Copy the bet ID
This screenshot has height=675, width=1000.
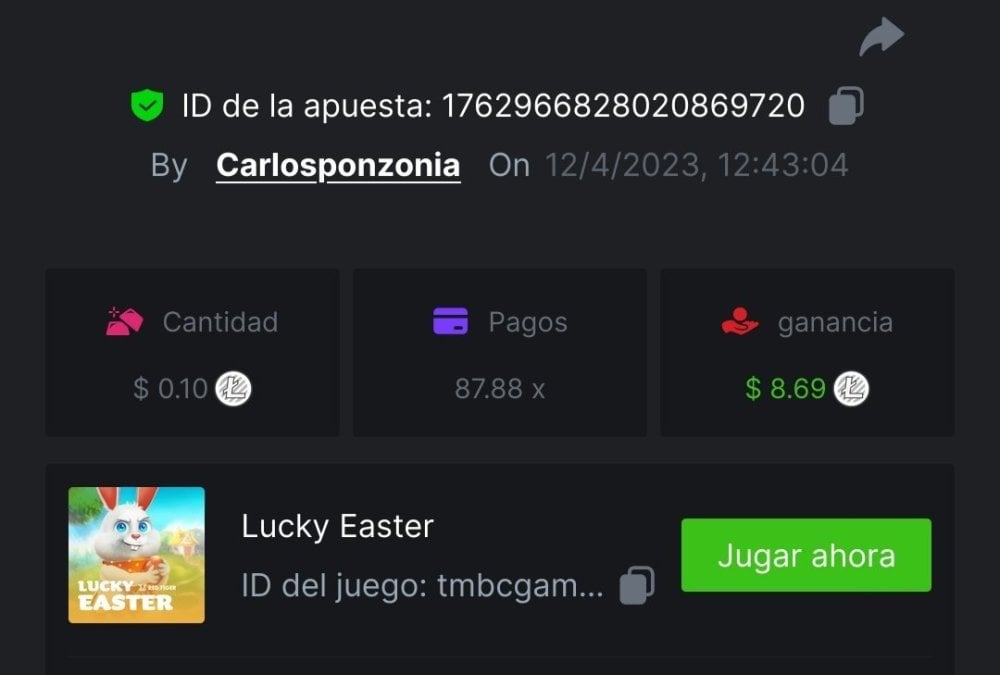coord(846,106)
